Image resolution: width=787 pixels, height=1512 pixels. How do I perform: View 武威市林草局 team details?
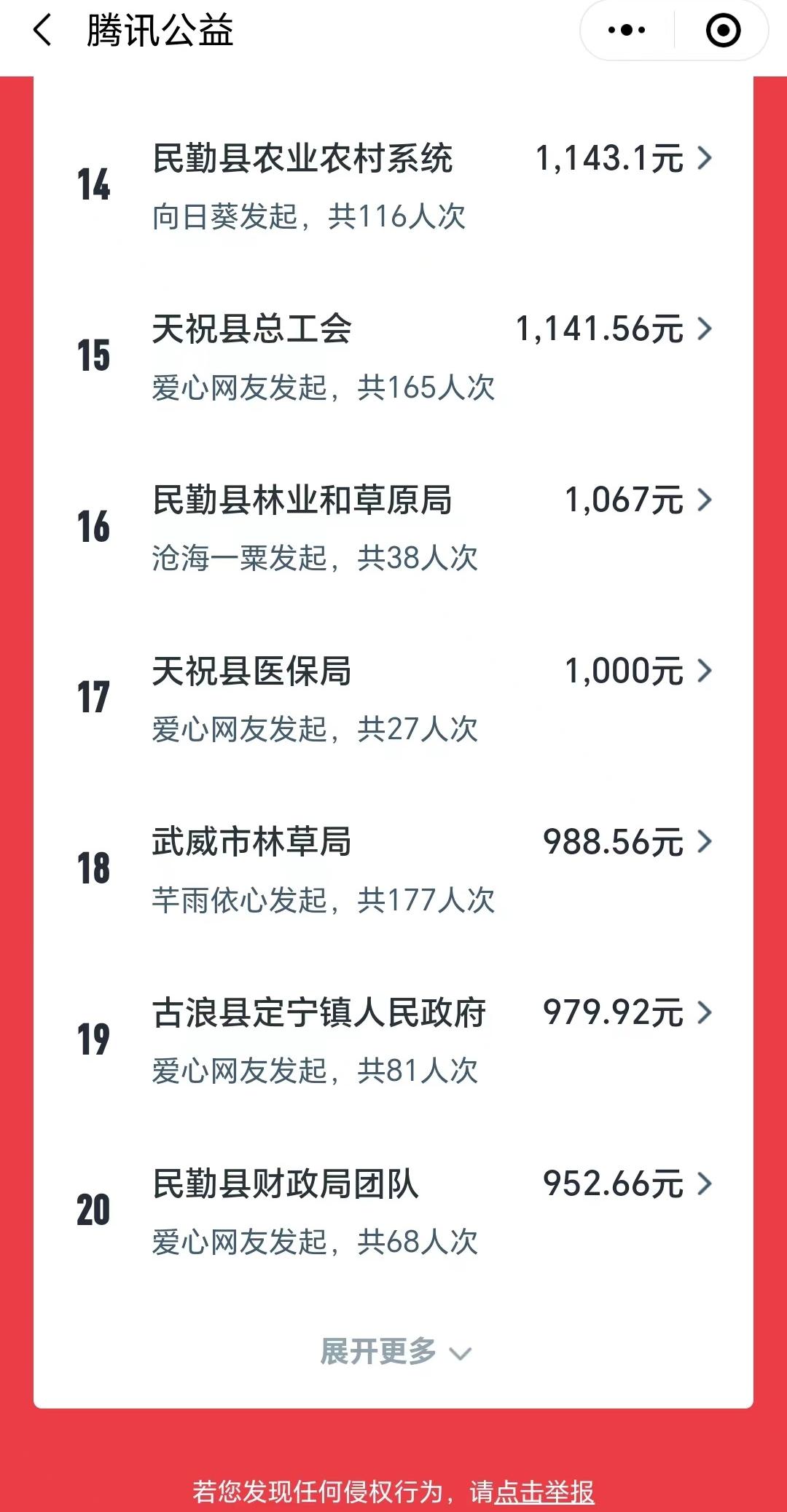pyautogui.click(x=393, y=870)
